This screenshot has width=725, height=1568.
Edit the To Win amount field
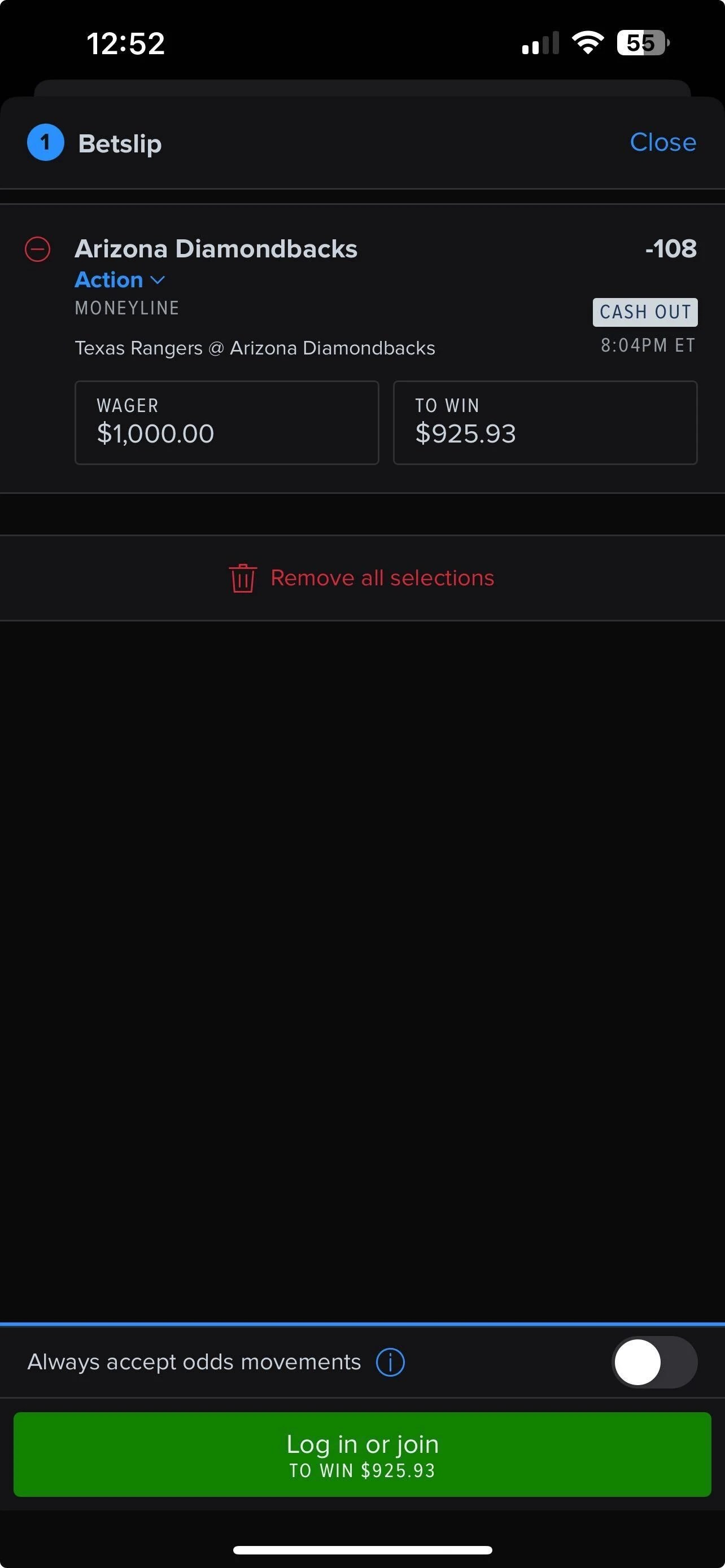pos(545,423)
